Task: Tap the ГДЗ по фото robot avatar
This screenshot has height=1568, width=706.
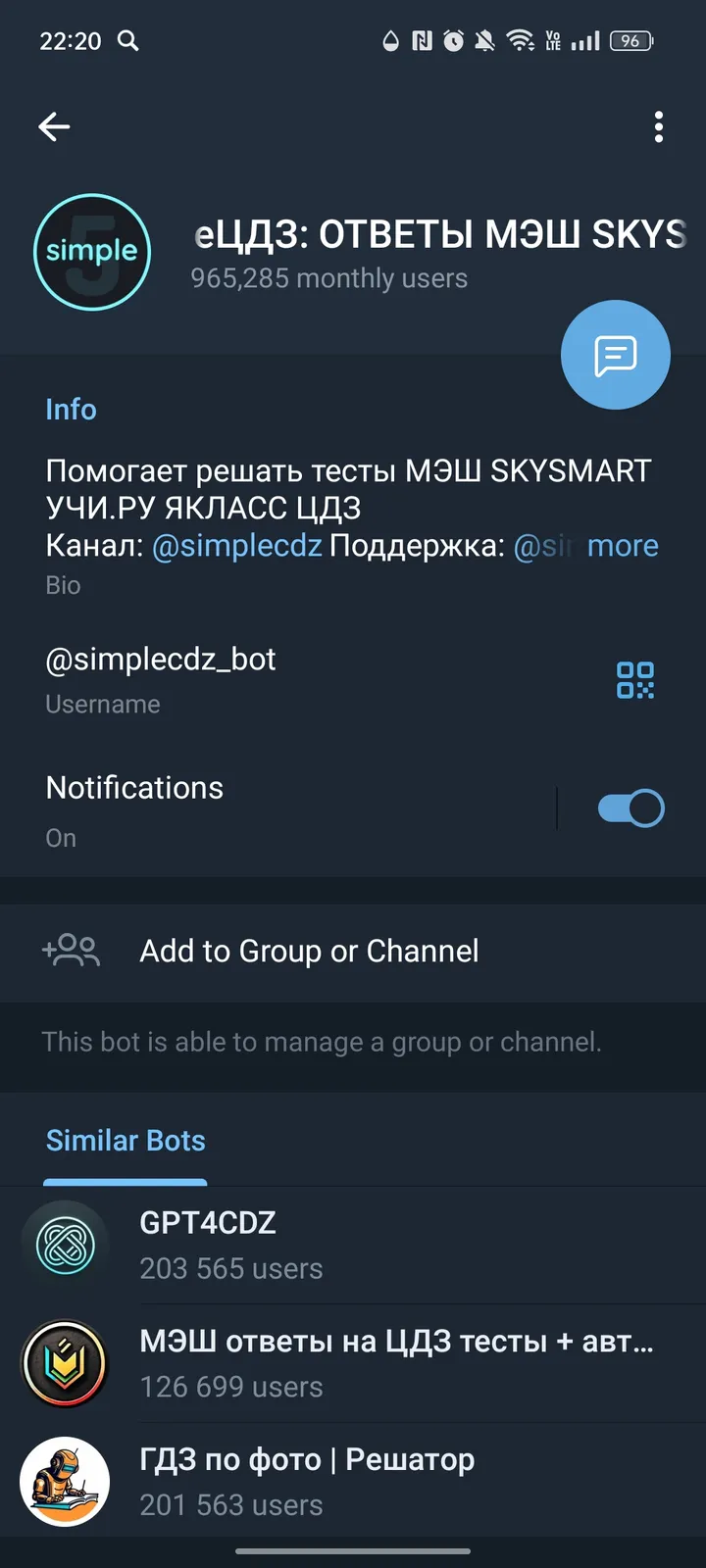Action: (65, 1482)
